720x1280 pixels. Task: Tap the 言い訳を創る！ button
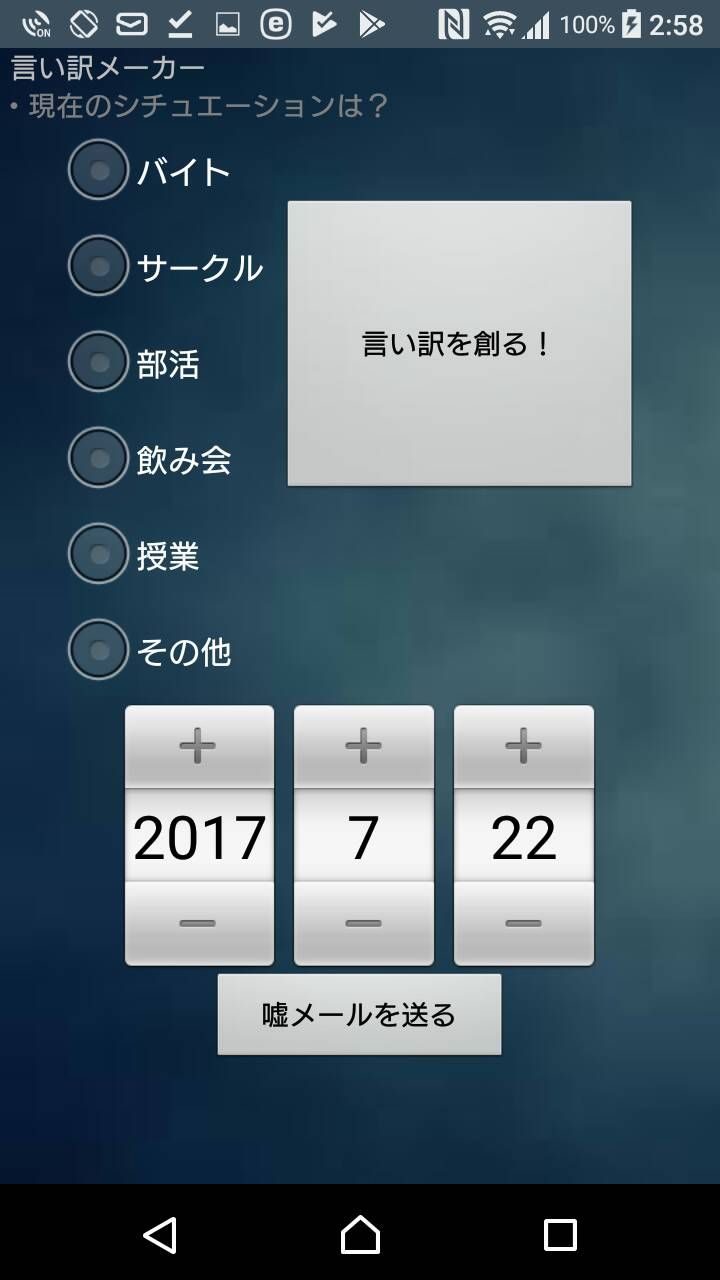(x=459, y=344)
